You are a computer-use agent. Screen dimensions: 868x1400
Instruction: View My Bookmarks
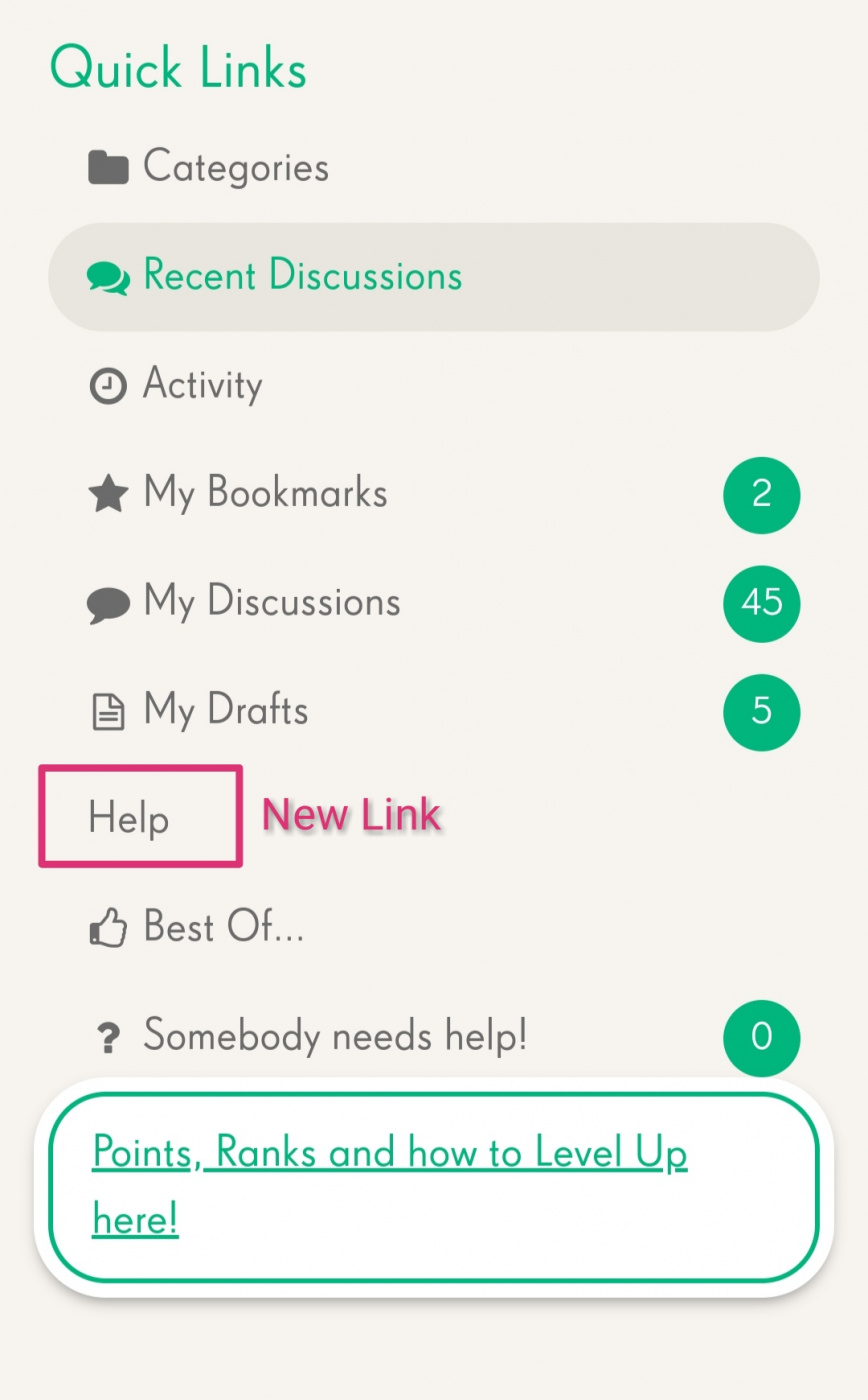[x=265, y=493]
